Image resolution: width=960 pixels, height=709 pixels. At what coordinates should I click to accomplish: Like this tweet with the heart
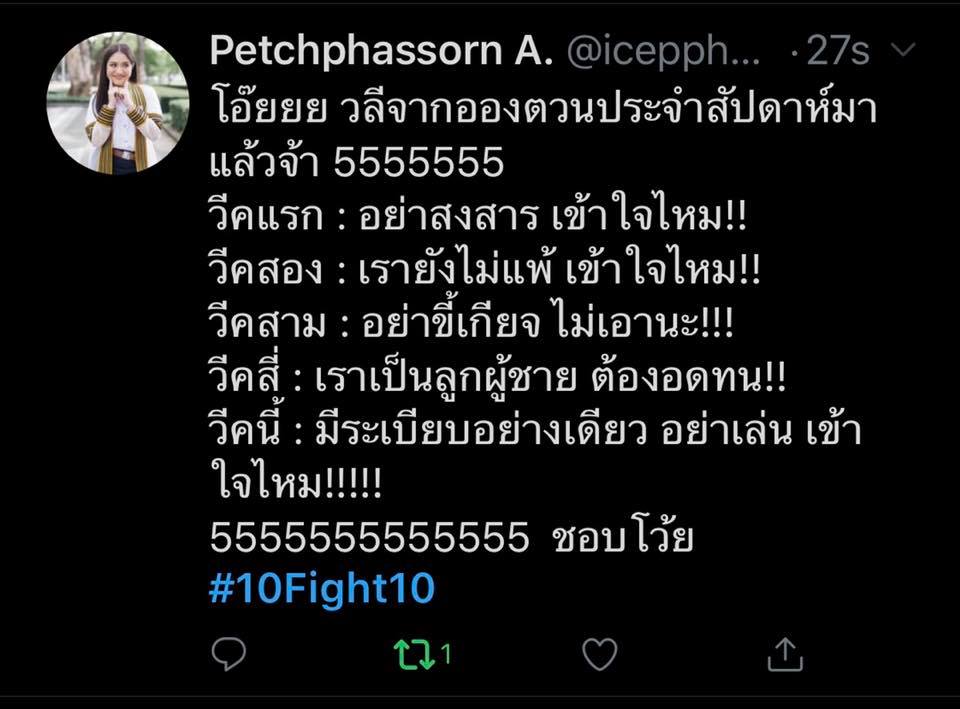(600, 655)
